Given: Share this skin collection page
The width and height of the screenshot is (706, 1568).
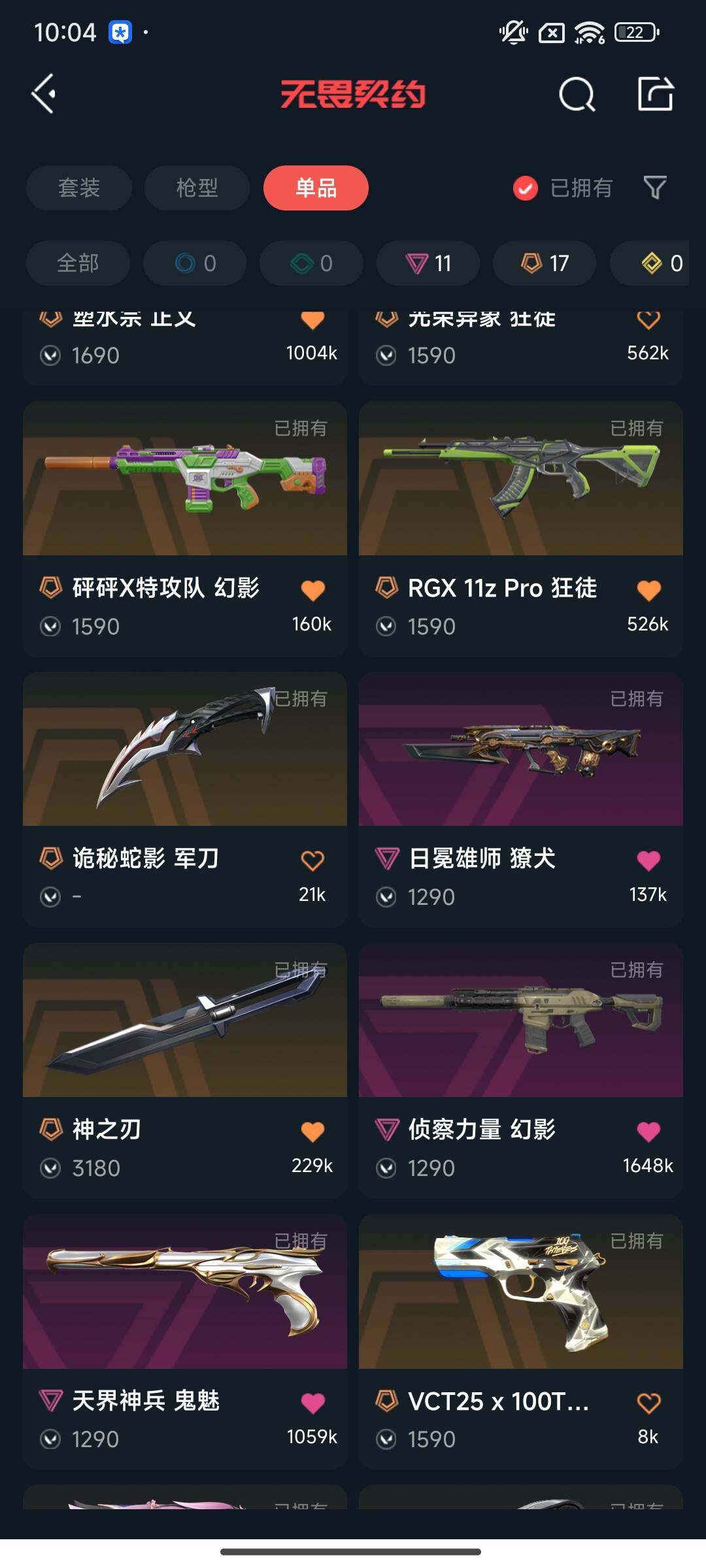Looking at the screenshot, I should 655,94.
